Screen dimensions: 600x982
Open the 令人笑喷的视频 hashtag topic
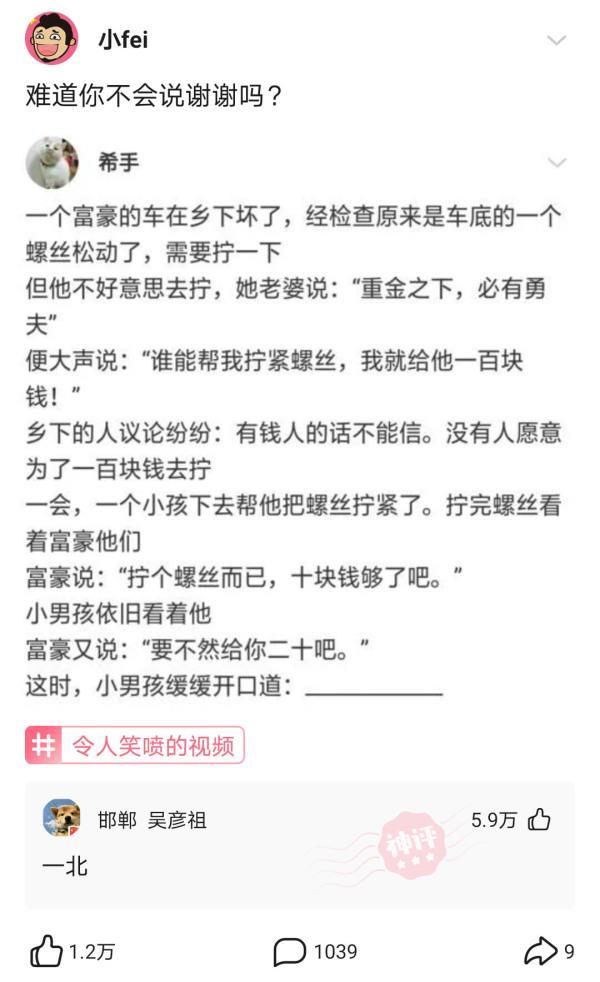pos(135,746)
